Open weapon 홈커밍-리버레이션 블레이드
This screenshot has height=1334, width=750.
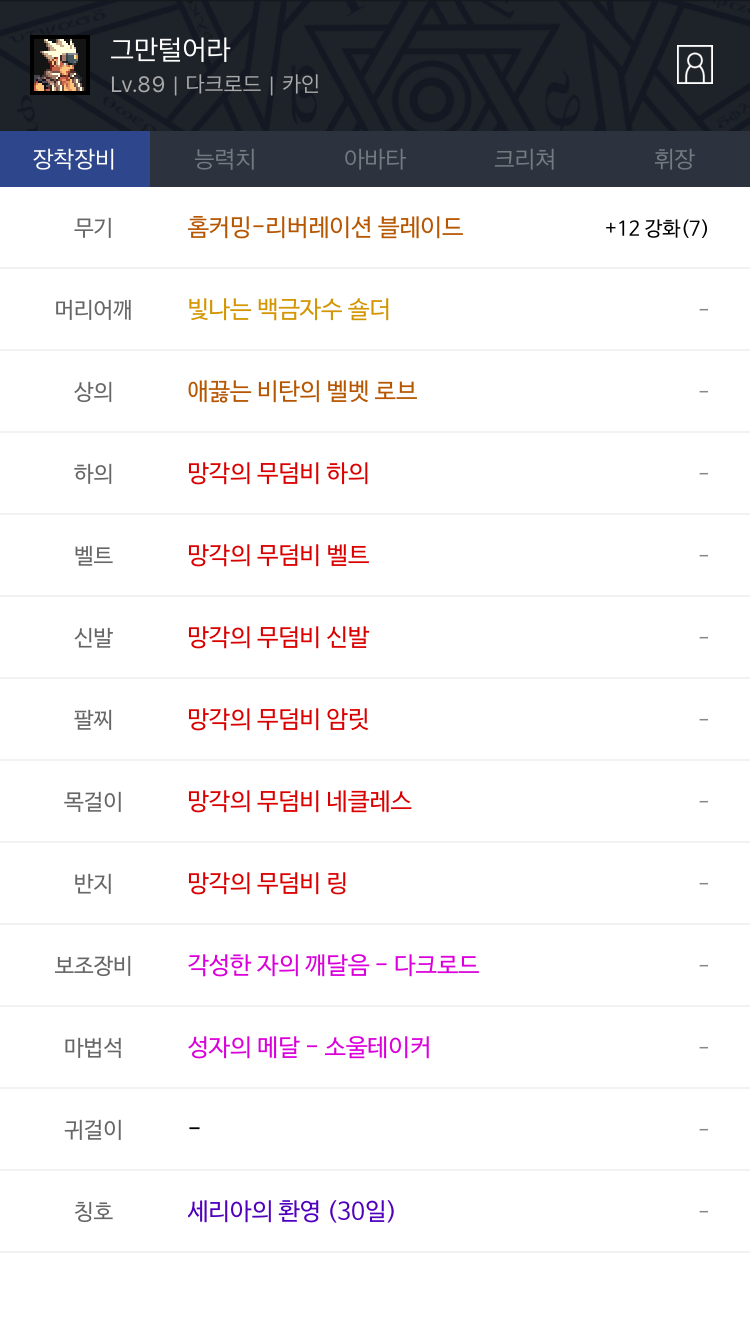[x=325, y=227]
